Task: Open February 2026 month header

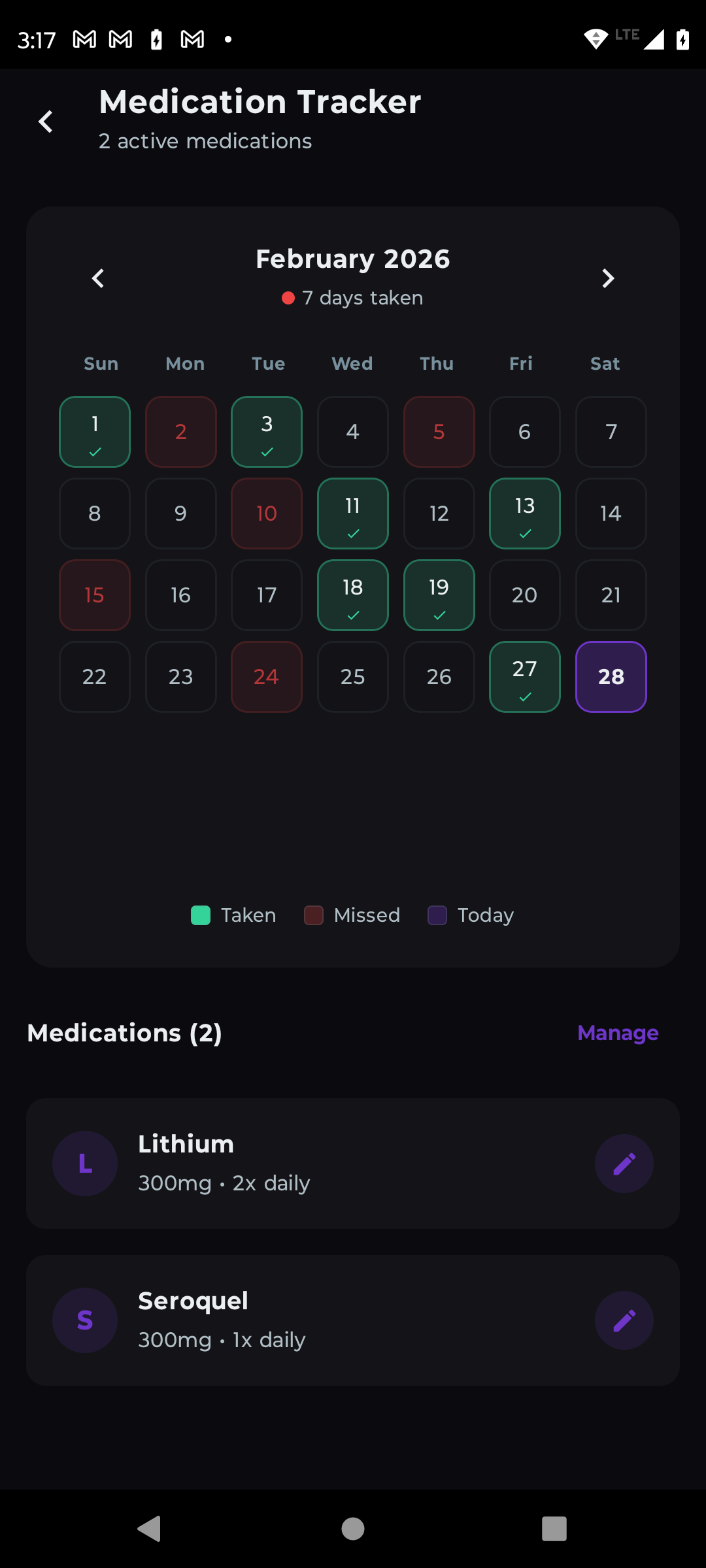Action: (352, 258)
